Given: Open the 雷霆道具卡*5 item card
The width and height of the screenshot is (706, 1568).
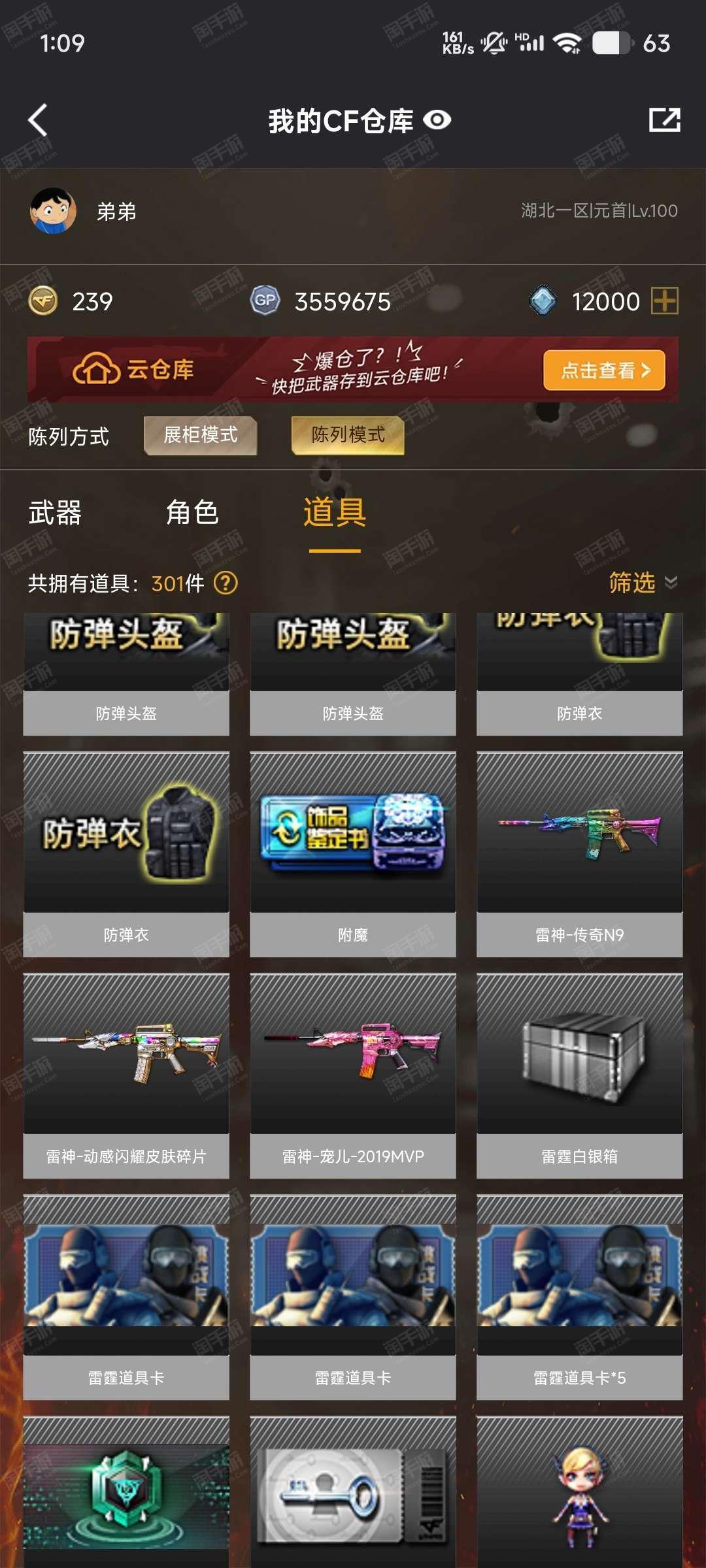Looking at the screenshot, I should (x=580, y=1298).
